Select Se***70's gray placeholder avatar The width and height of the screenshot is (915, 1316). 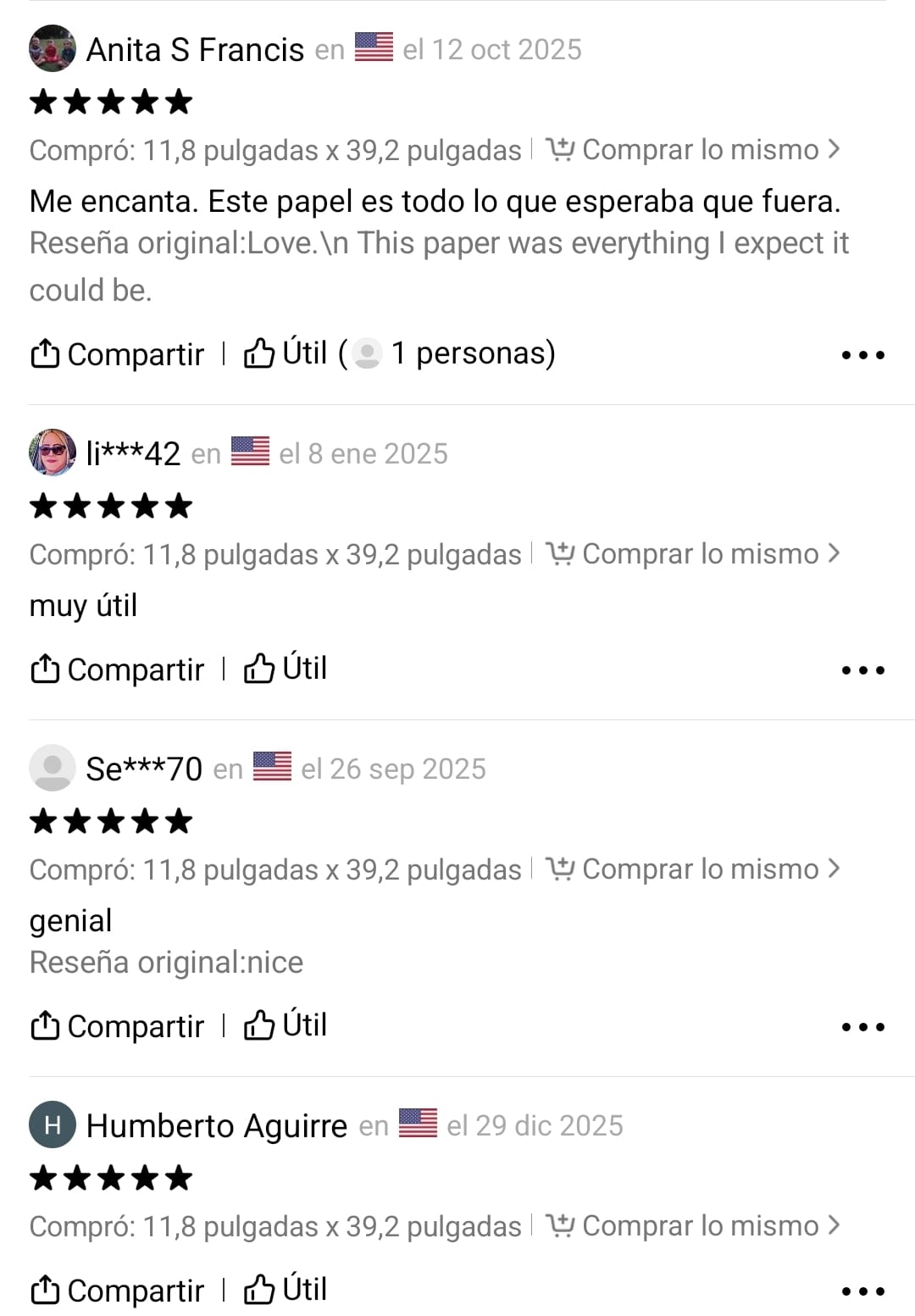tap(51, 768)
